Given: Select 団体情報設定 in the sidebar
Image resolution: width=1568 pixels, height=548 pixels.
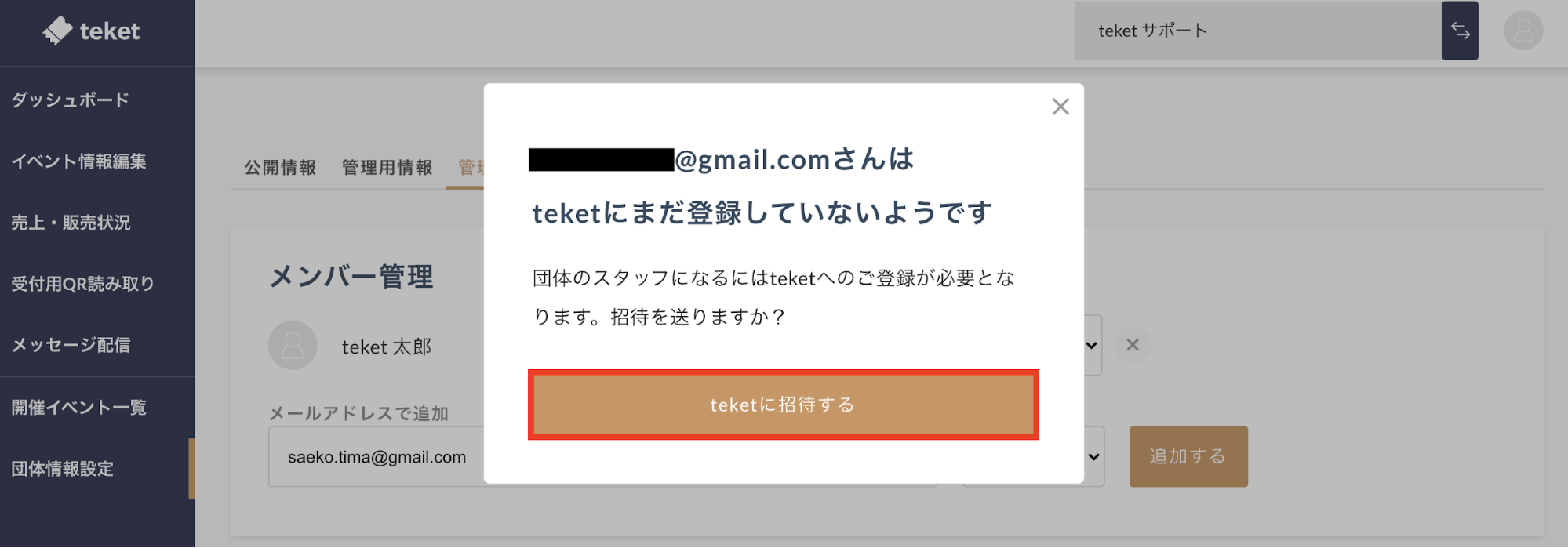Looking at the screenshot, I should click(63, 469).
